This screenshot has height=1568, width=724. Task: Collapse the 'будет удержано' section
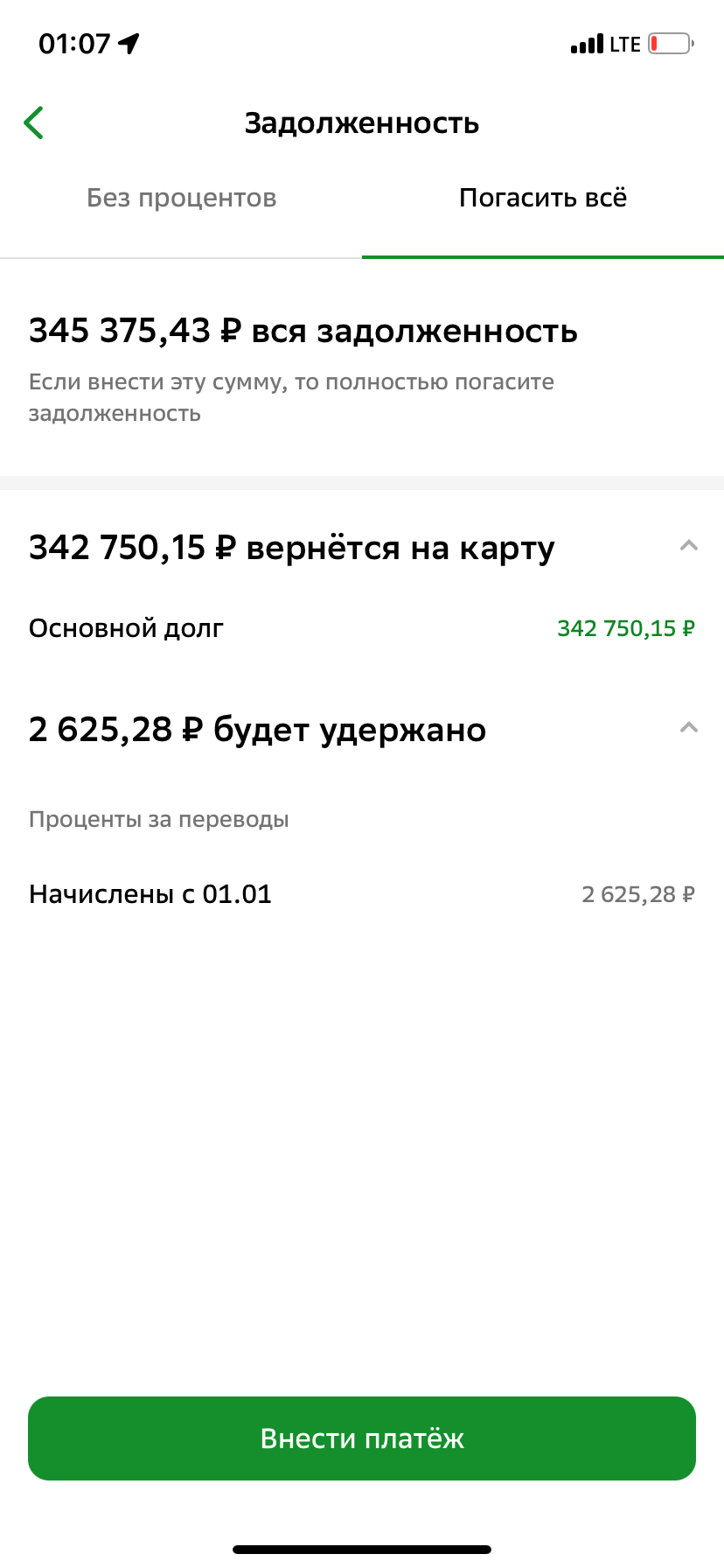point(689,727)
